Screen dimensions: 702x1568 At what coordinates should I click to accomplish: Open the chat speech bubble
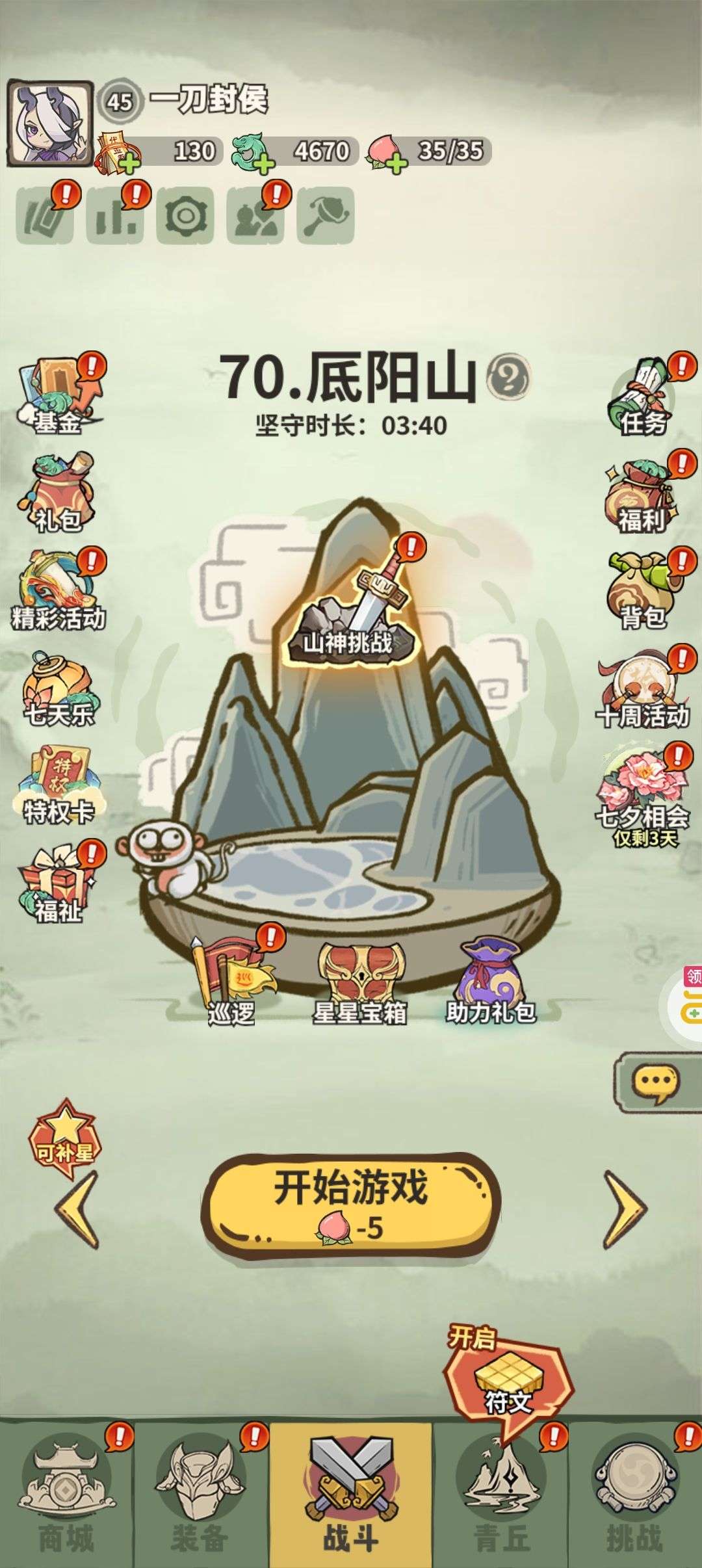pyautogui.click(x=658, y=1082)
